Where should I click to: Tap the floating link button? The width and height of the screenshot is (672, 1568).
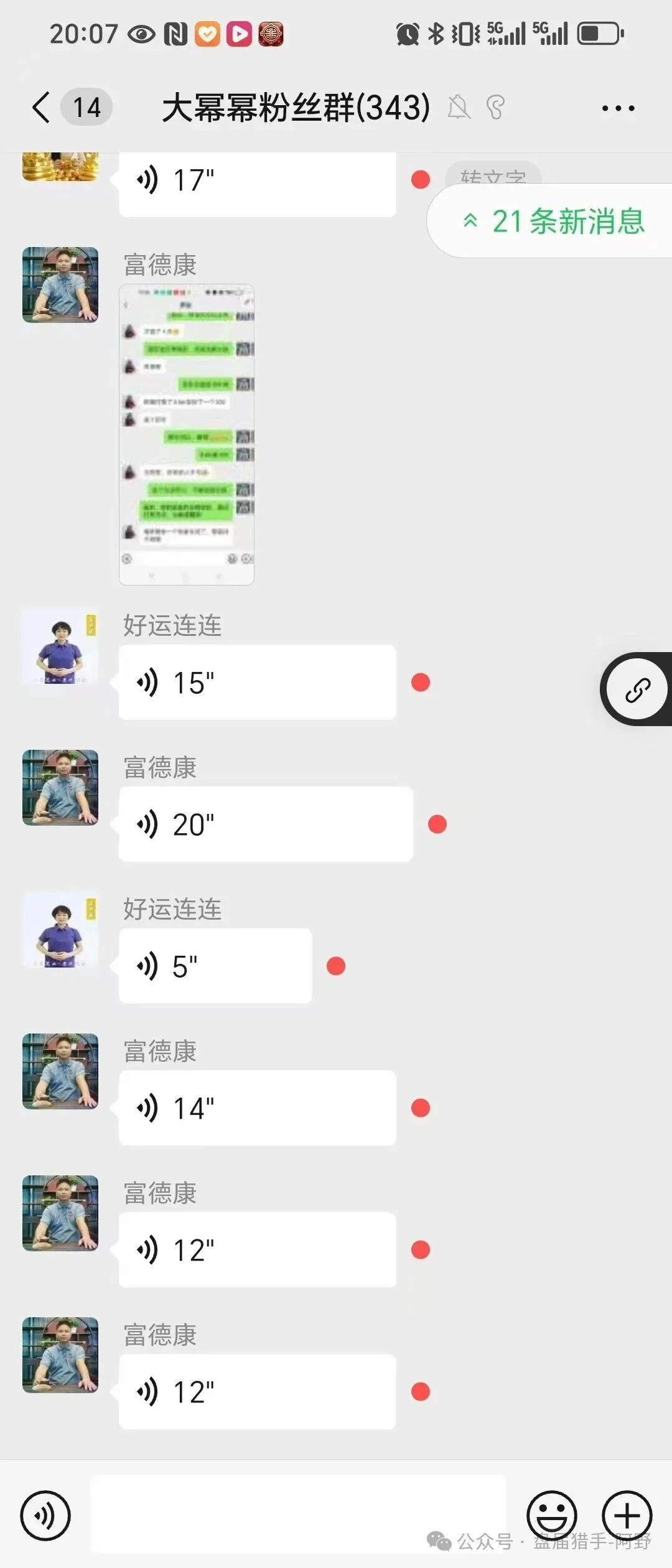(637, 689)
